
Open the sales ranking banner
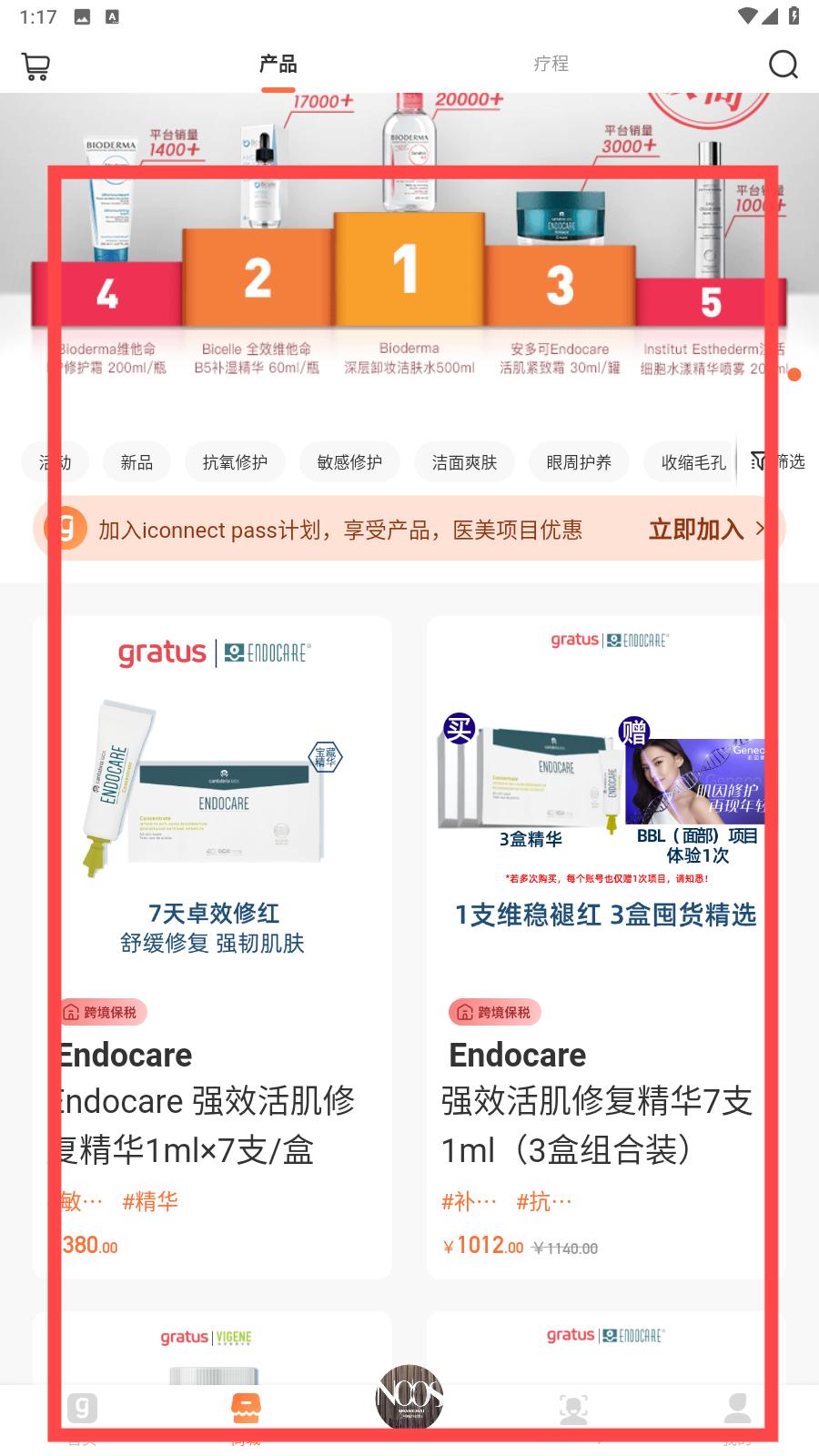(409, 246)
